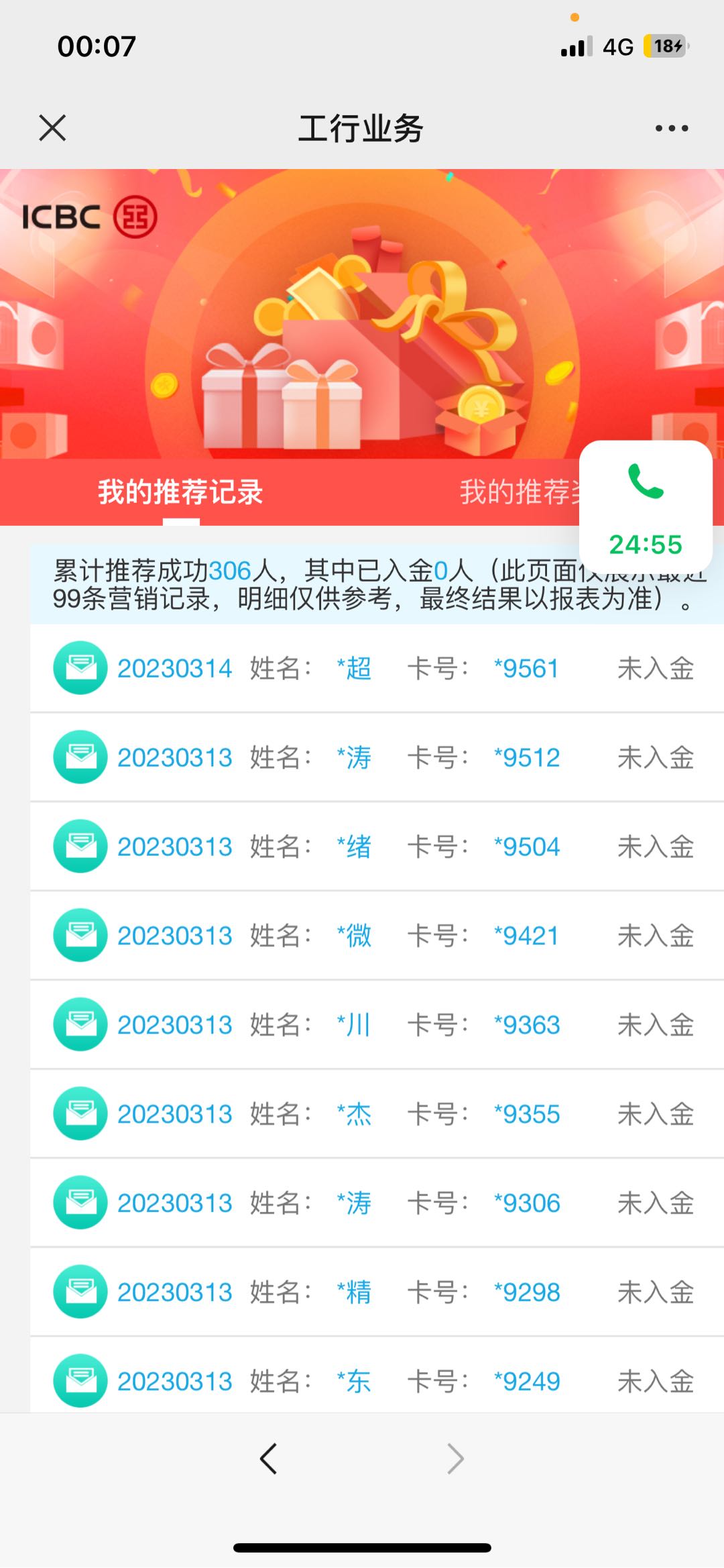Open record for *绪 card *9504
The height and width of the screenshot is (1568, 724).
point(377,846)
